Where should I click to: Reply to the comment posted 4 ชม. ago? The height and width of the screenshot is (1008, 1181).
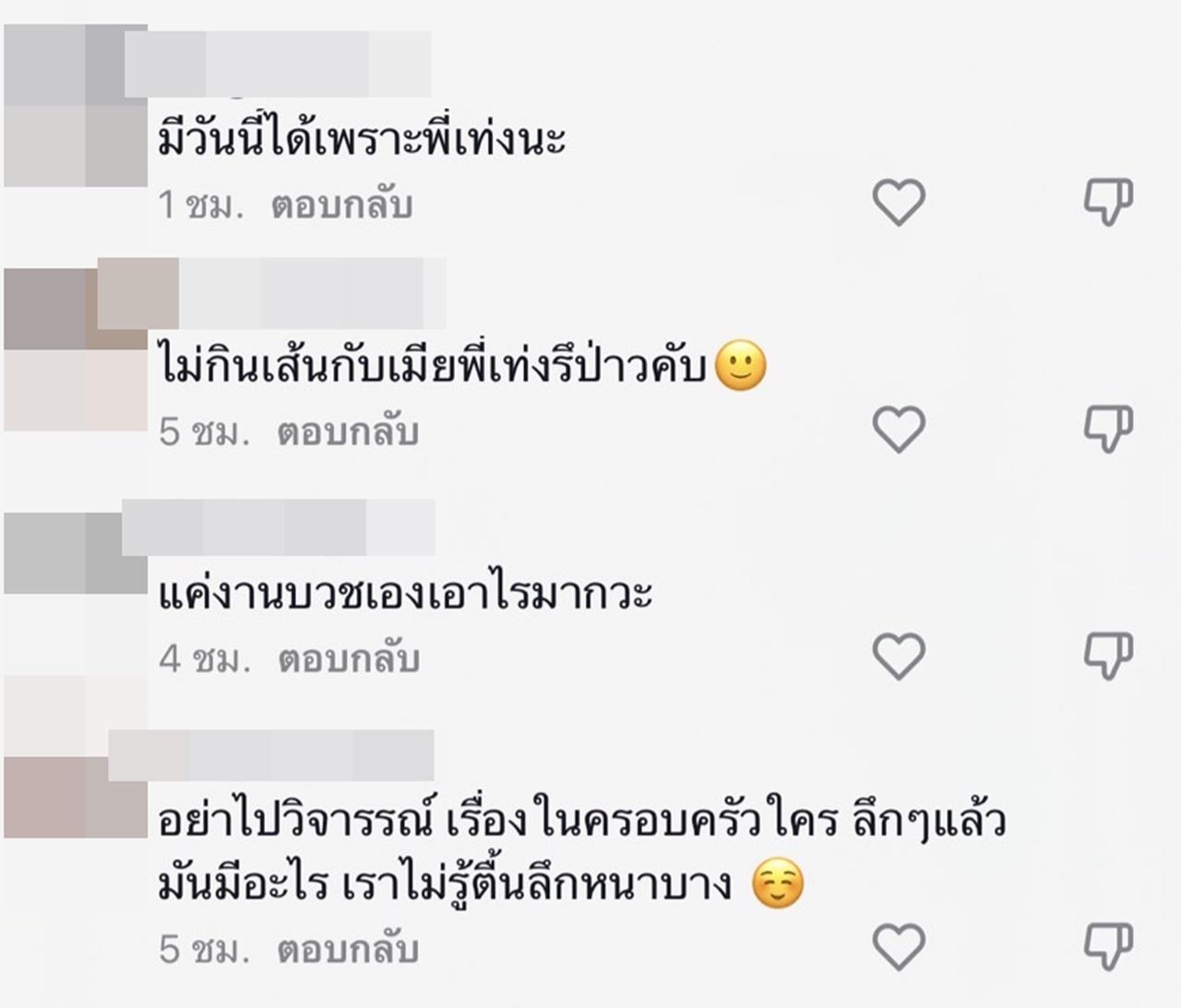[349, 659]
